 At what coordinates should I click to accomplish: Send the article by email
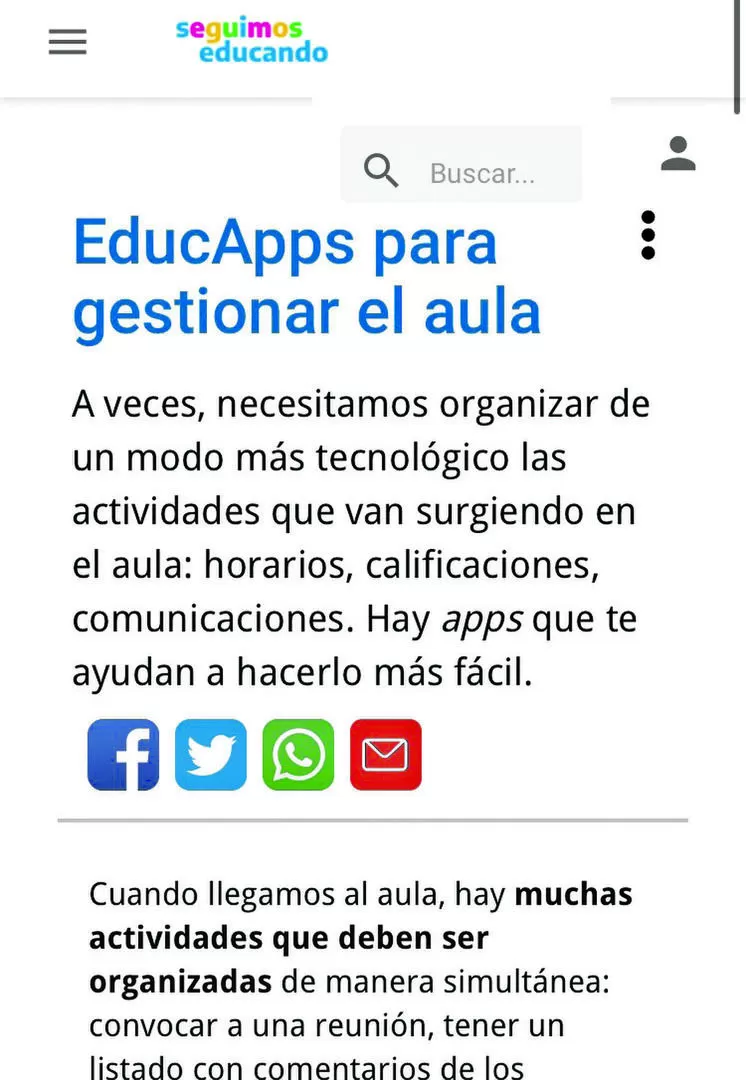coord(386,755)
